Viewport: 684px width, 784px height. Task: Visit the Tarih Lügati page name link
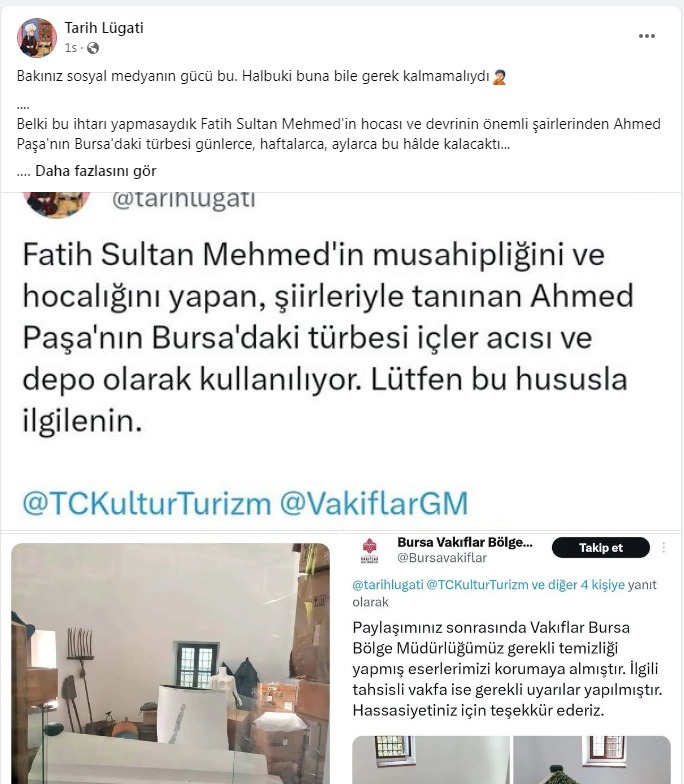[103, 28]
